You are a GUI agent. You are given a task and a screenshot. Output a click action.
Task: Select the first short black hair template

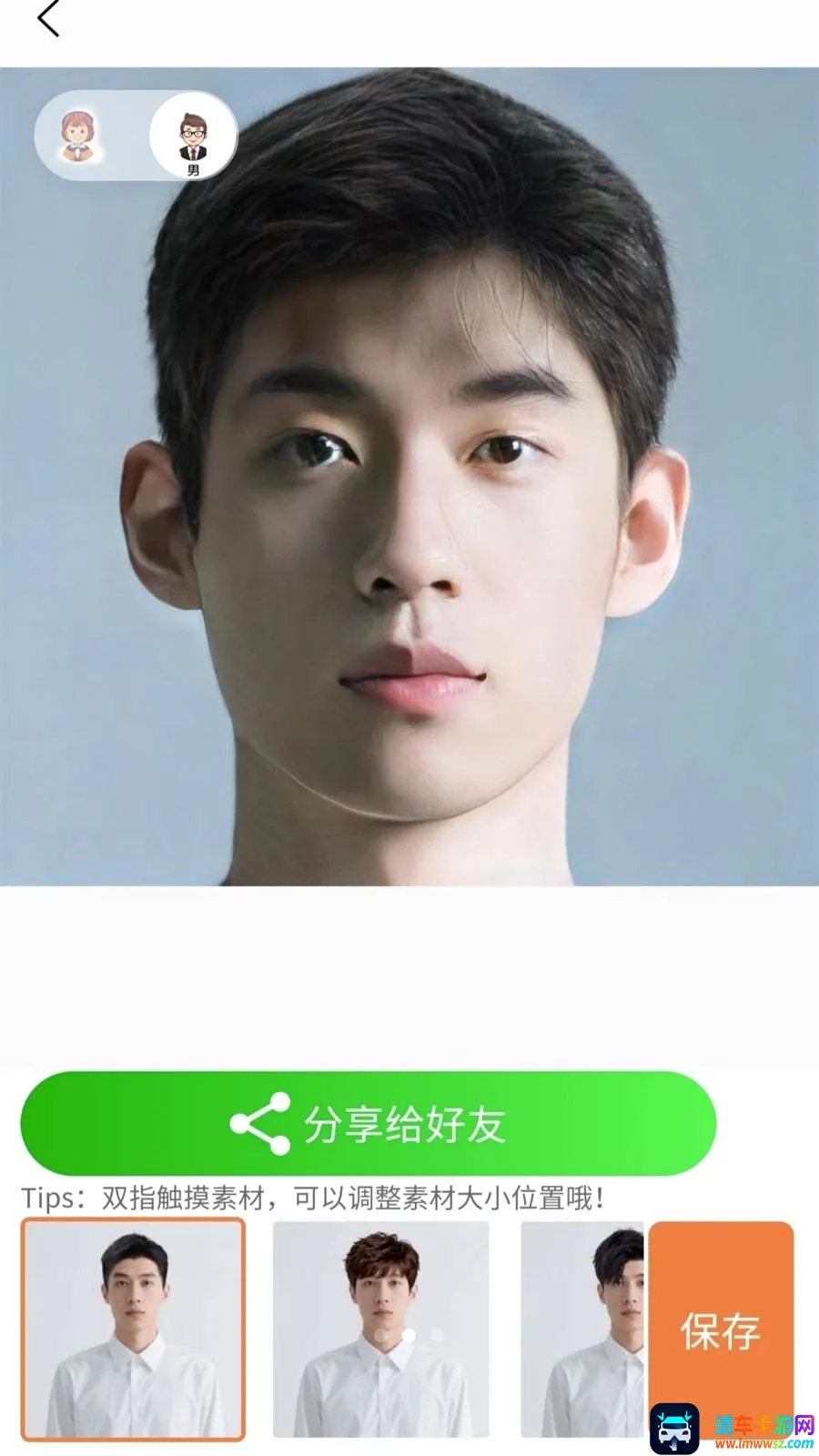(x=134, y=1330)
